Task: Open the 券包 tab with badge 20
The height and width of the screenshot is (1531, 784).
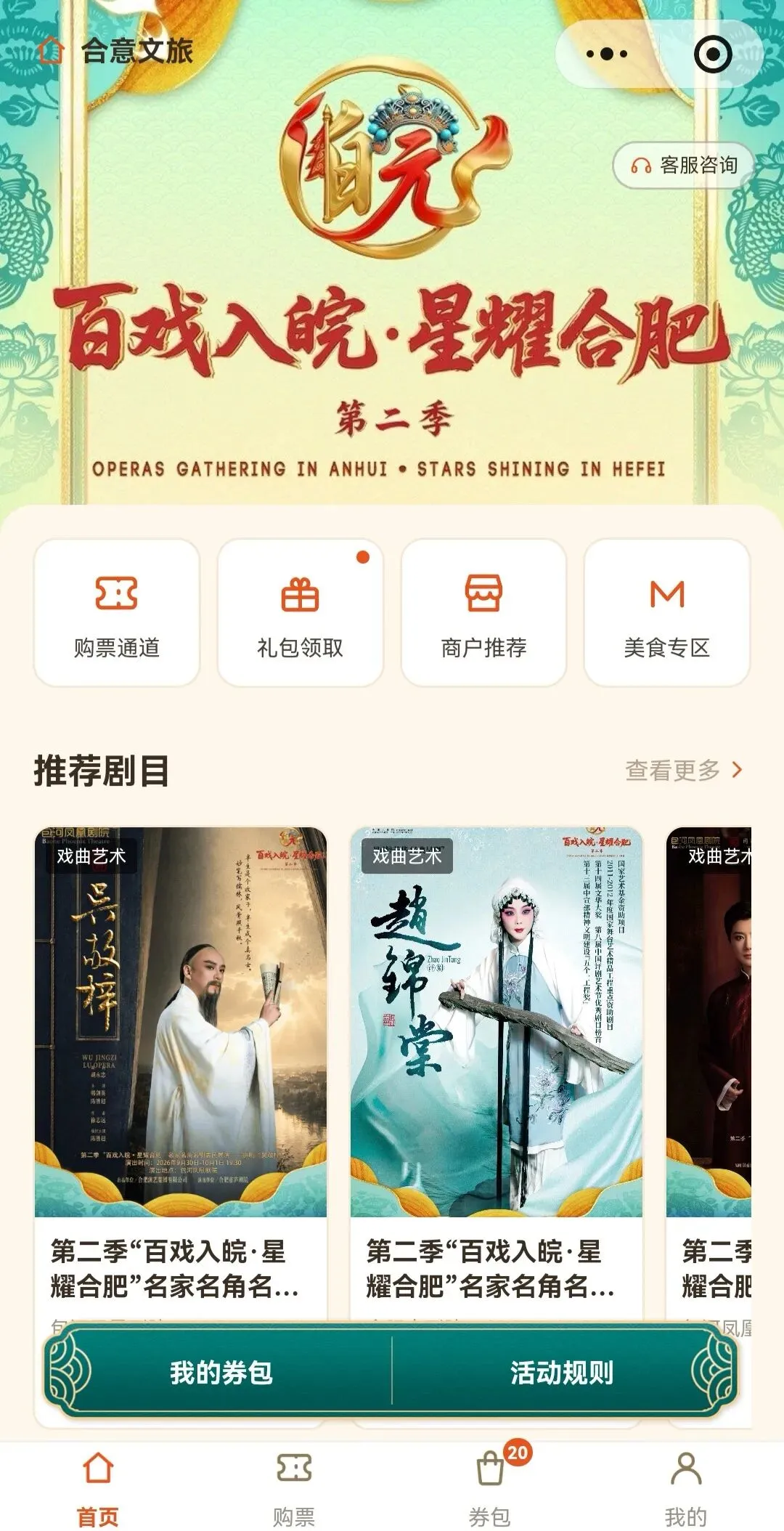Action: pyautogui.click(x=491, y=1488)
